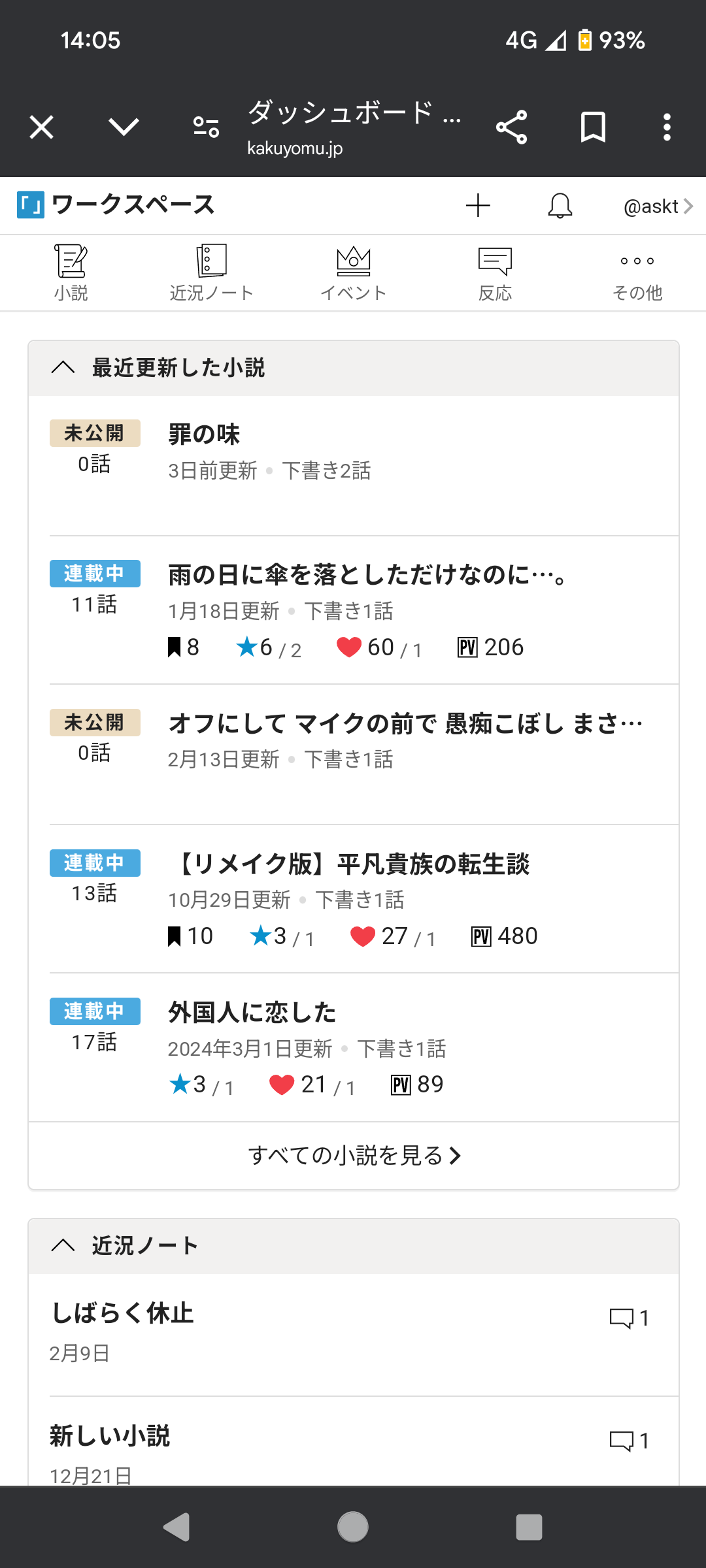Minimize the tab with the down chevron
The height and width of the screenshot is (1568, 706).
coord(124,127)
